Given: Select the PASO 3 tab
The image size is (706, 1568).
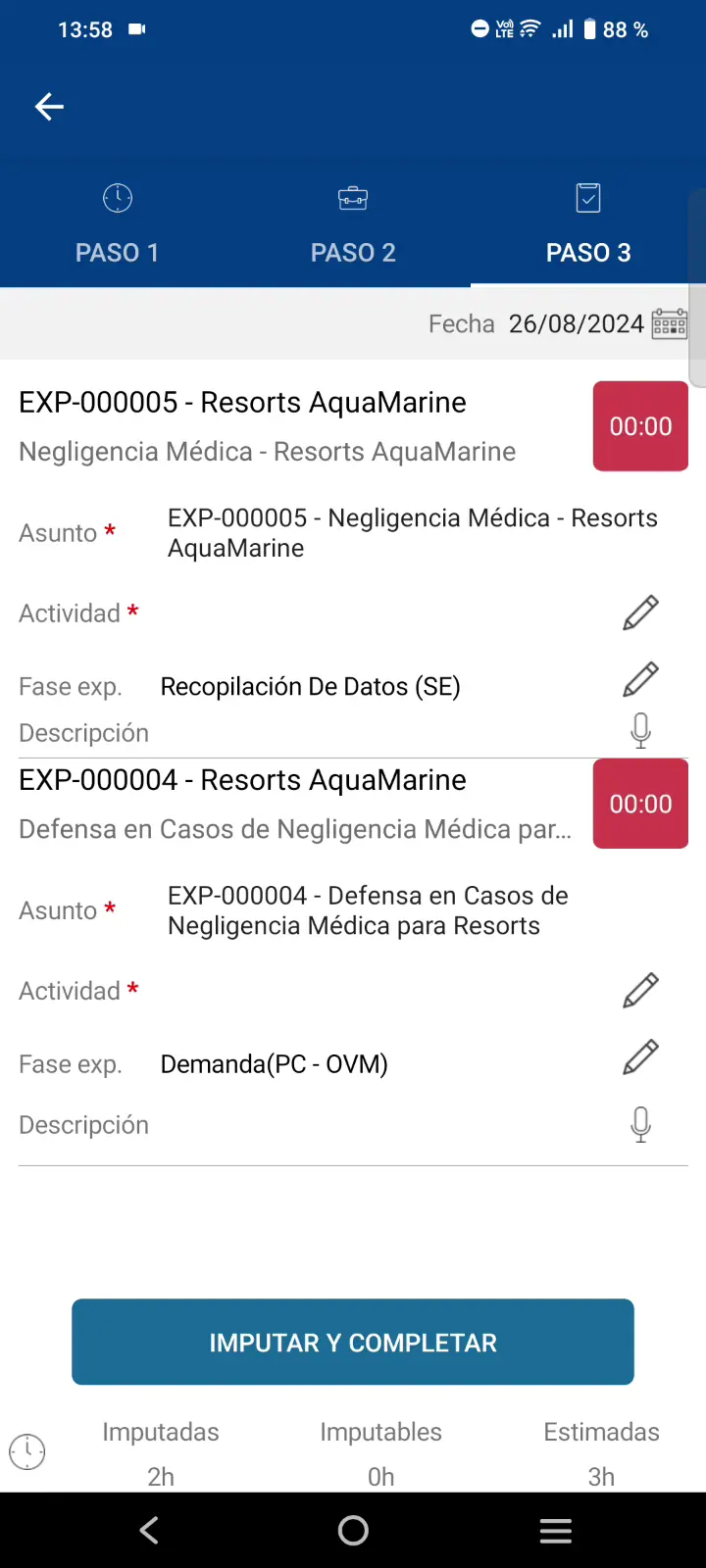Looking at the screenshot, I should (x=588, y=225).
